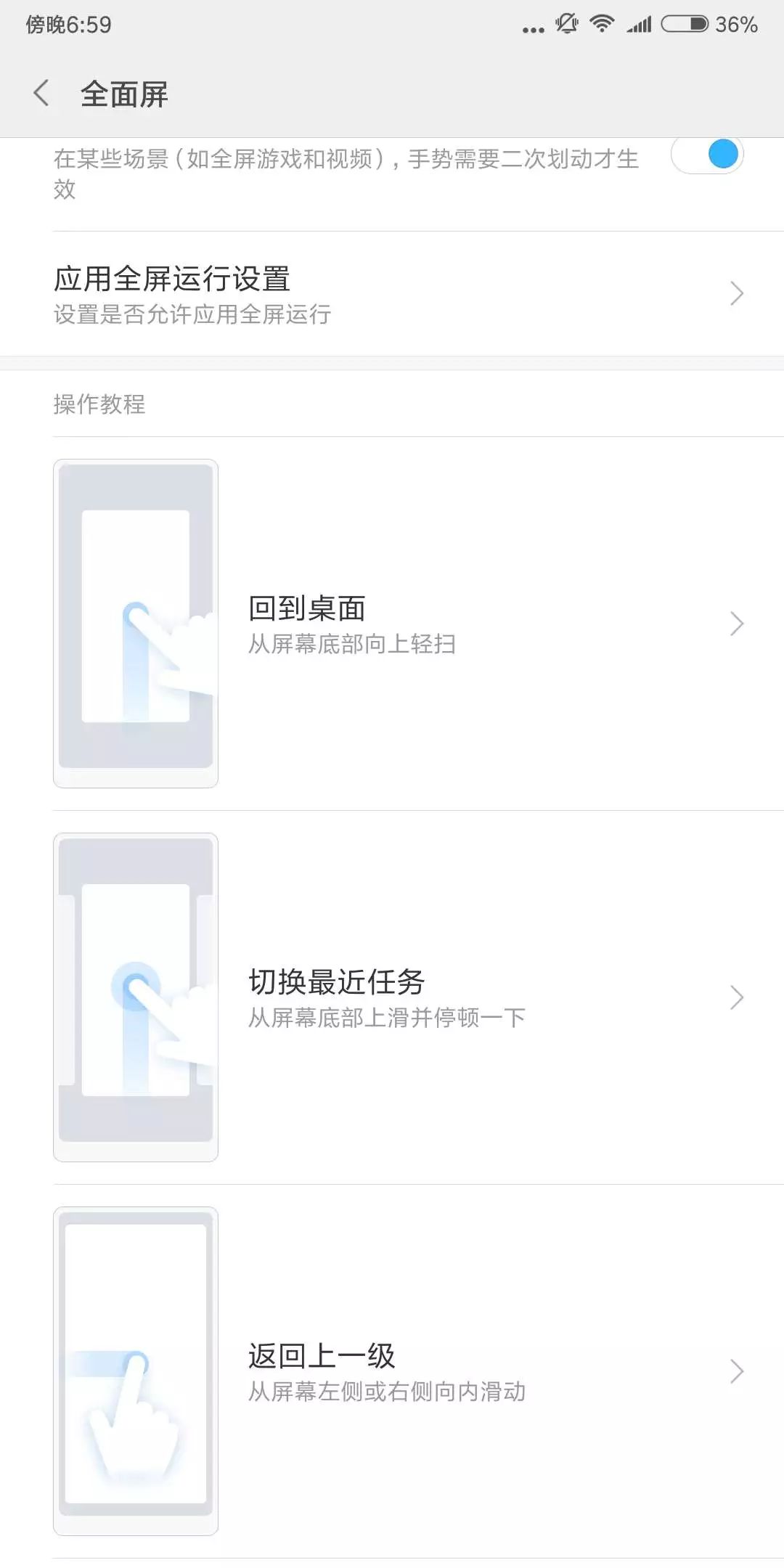Open 应用全屏运行设置
Image resolution: width=784 pixels, height=1568 pixels.
392,294
